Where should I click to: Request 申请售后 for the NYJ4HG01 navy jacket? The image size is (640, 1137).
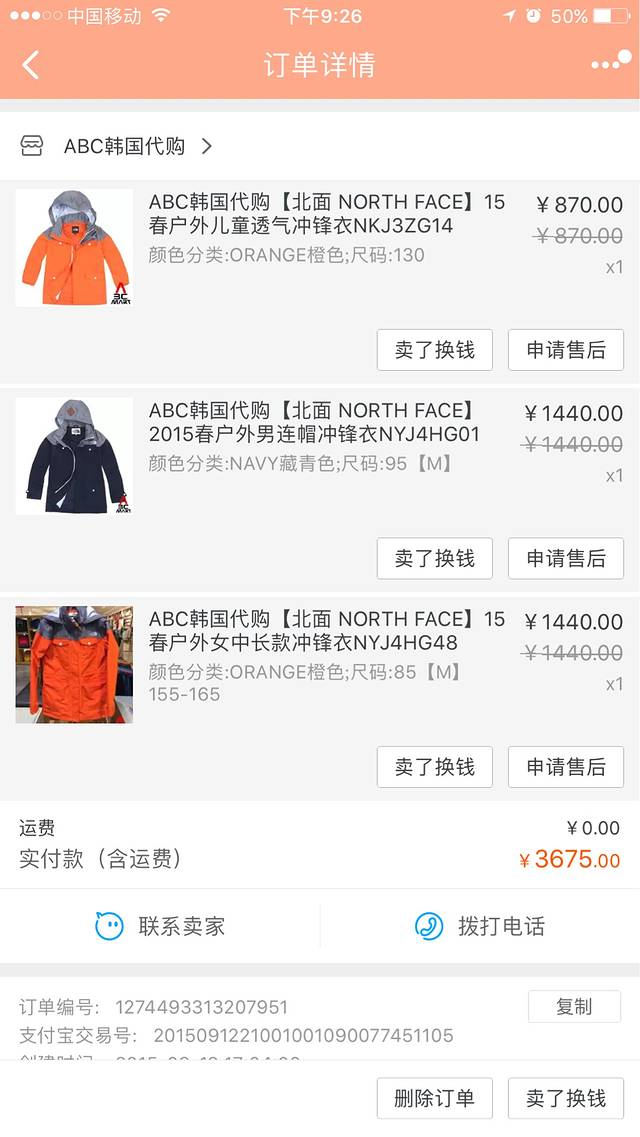click(x=566, y=558)
